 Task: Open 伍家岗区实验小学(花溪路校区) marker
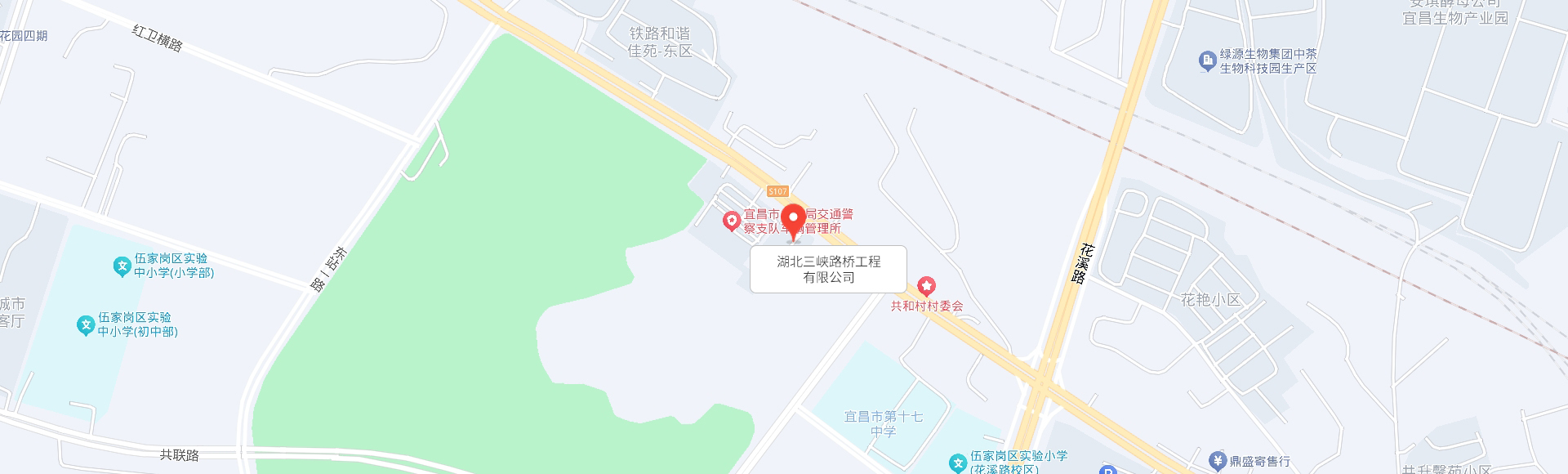click(x=958, y=463)
